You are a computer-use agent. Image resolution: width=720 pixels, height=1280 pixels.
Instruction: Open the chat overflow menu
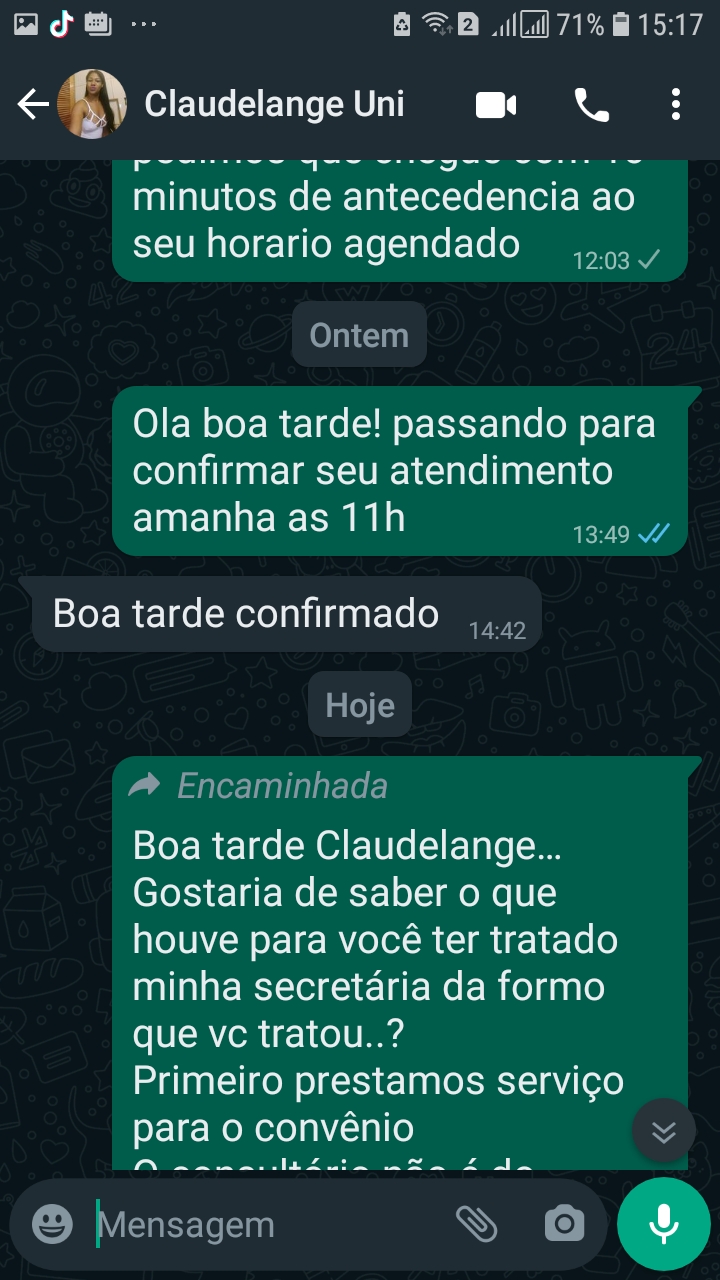click(x=676, y=104)
